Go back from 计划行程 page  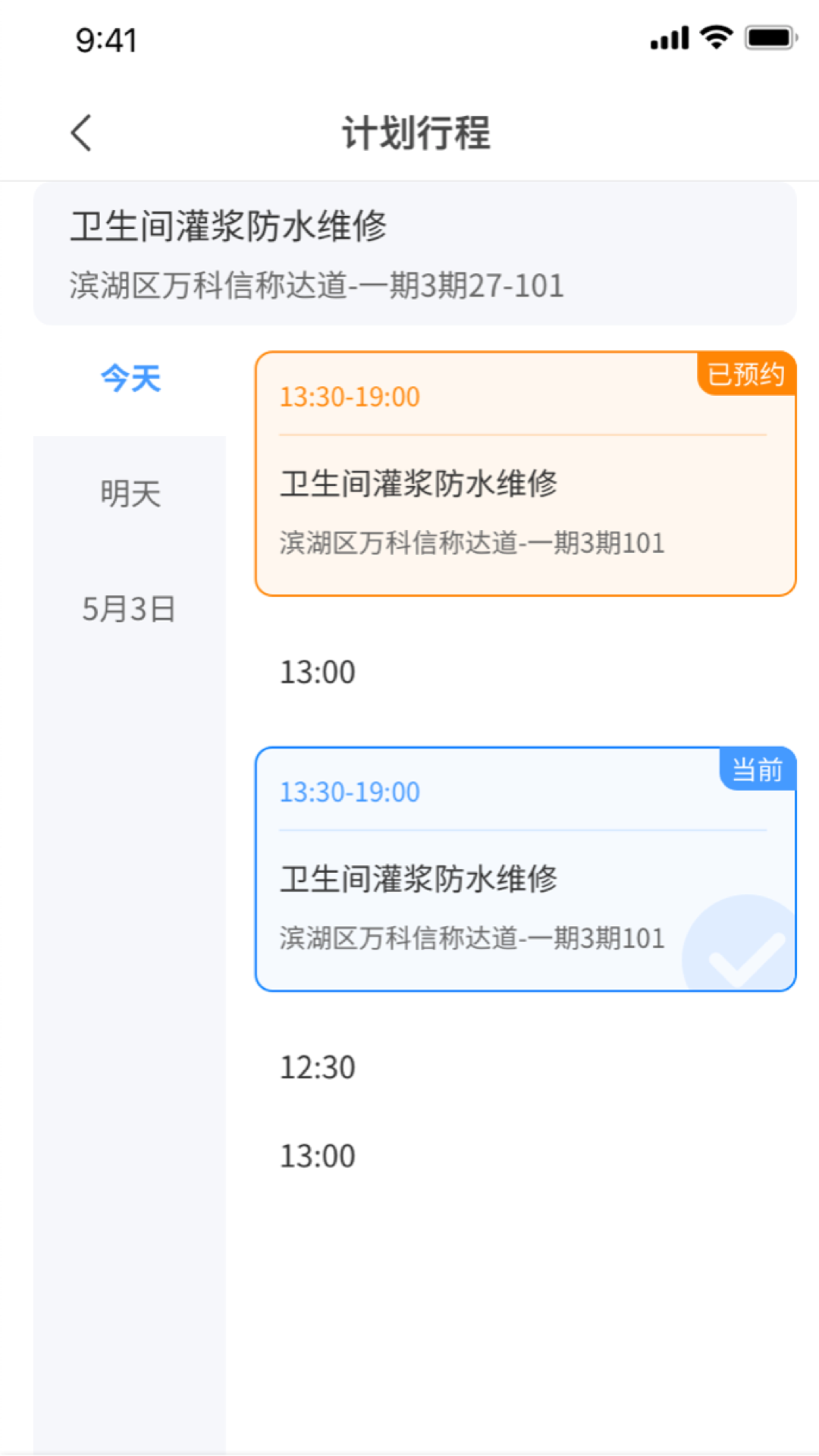pyautogui.click(x=82, y=133)
